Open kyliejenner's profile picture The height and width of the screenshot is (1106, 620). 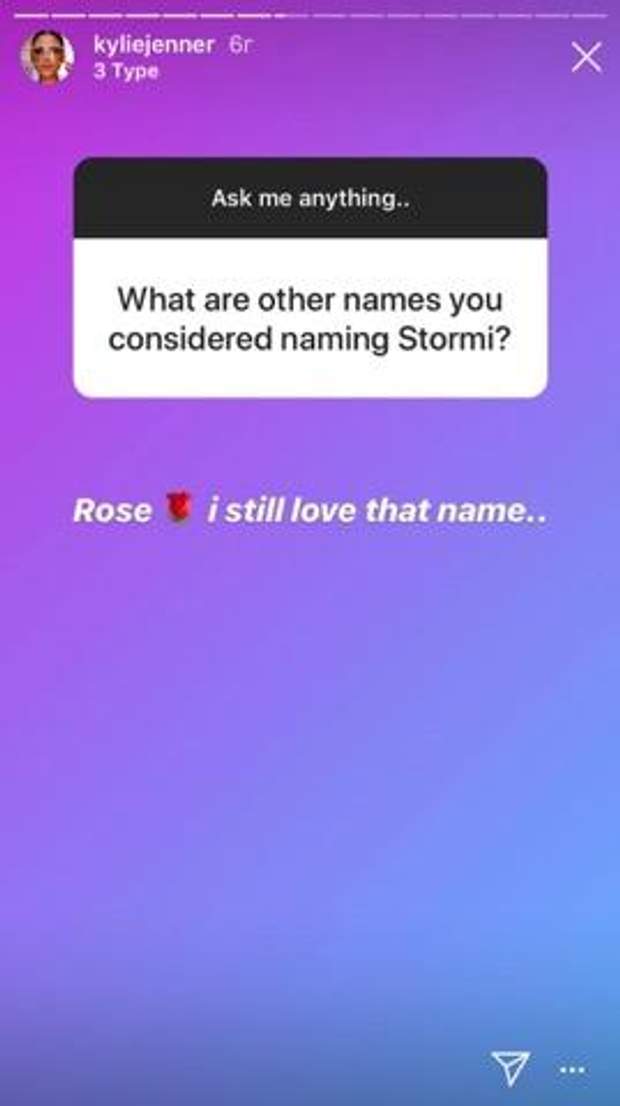(47, 58)
